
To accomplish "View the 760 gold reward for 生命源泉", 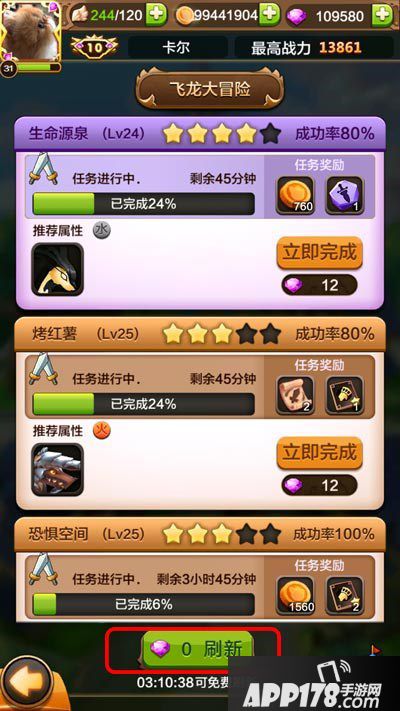I will tap(295, 195).
